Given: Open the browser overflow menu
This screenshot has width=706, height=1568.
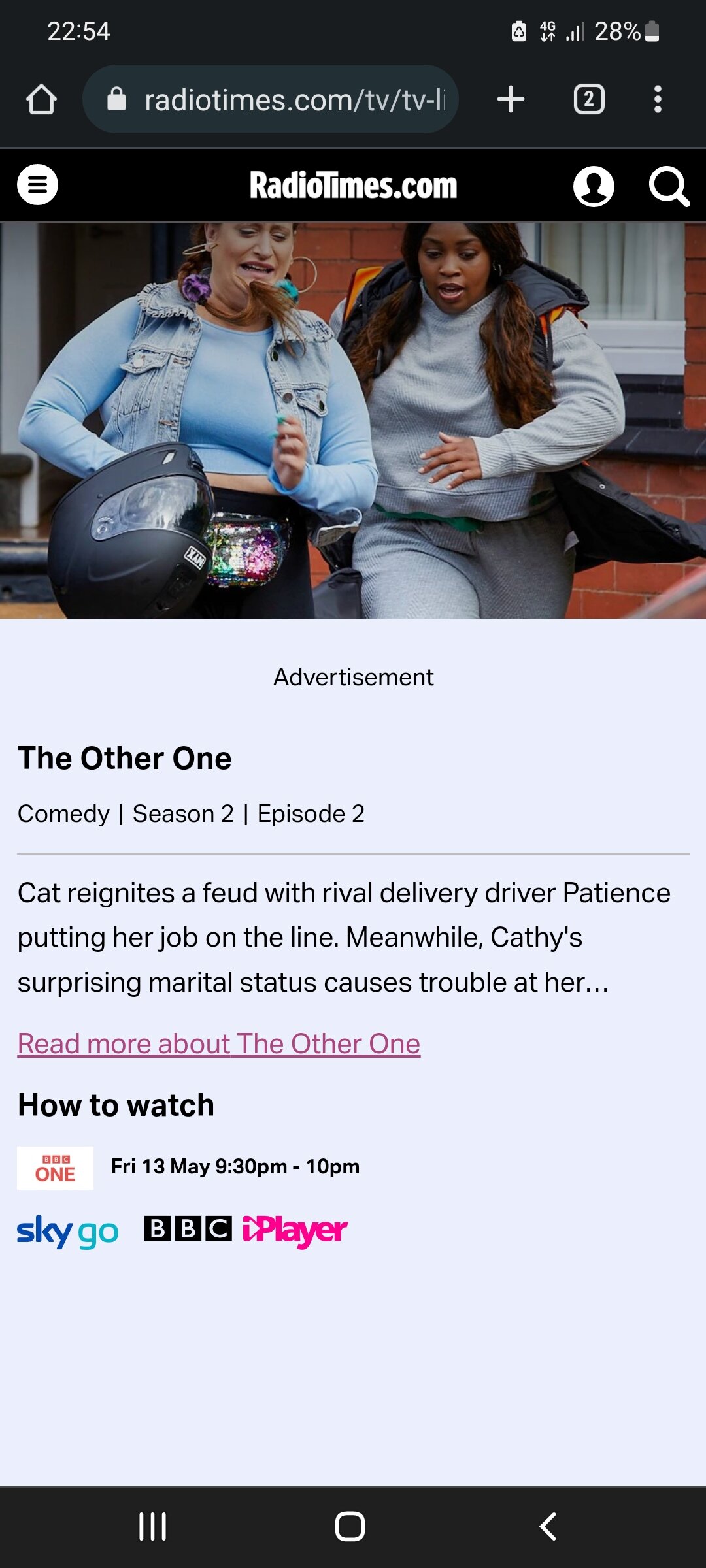Looking at the screenshot, I should 658,99.
